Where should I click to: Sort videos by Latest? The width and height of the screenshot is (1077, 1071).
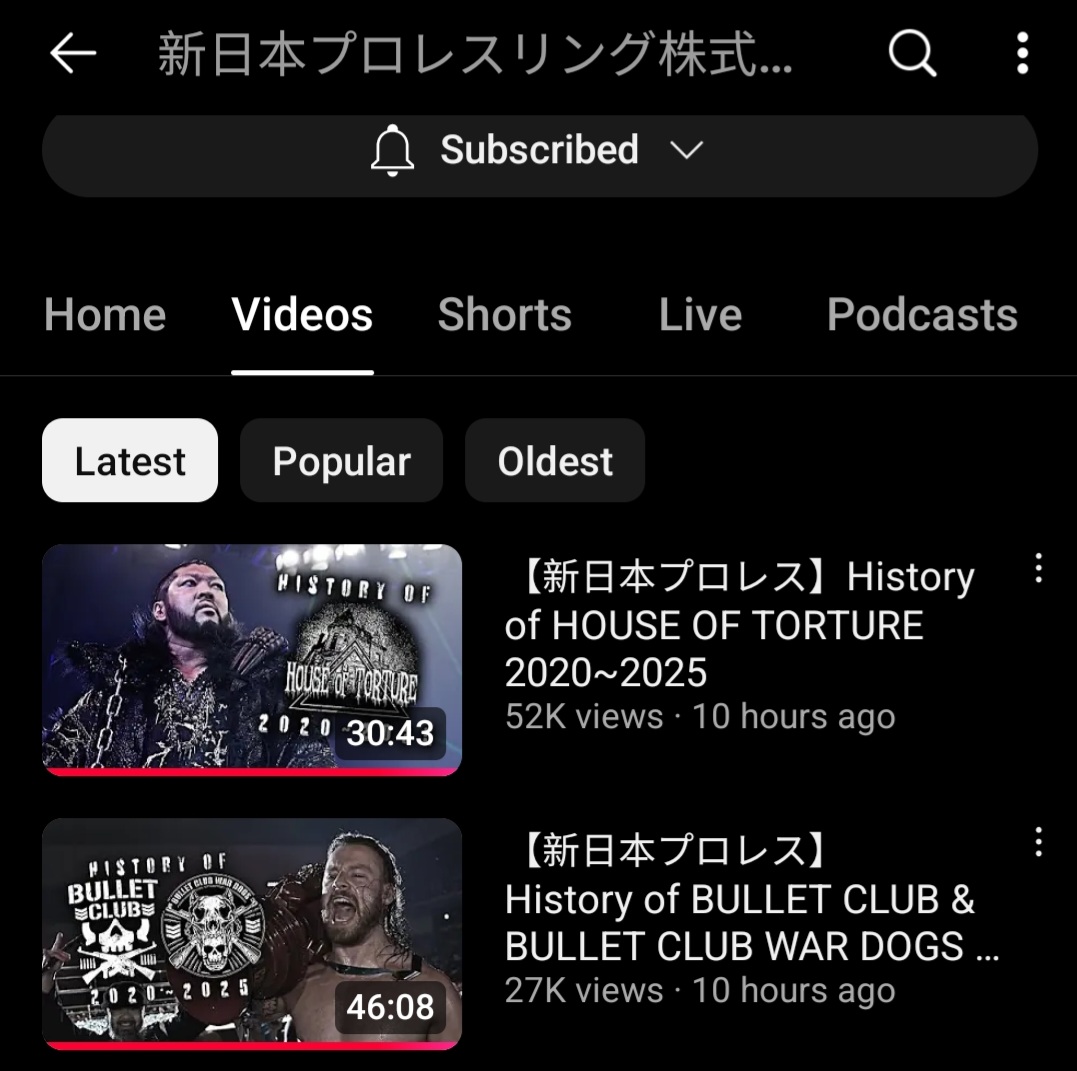click(130, 461)
